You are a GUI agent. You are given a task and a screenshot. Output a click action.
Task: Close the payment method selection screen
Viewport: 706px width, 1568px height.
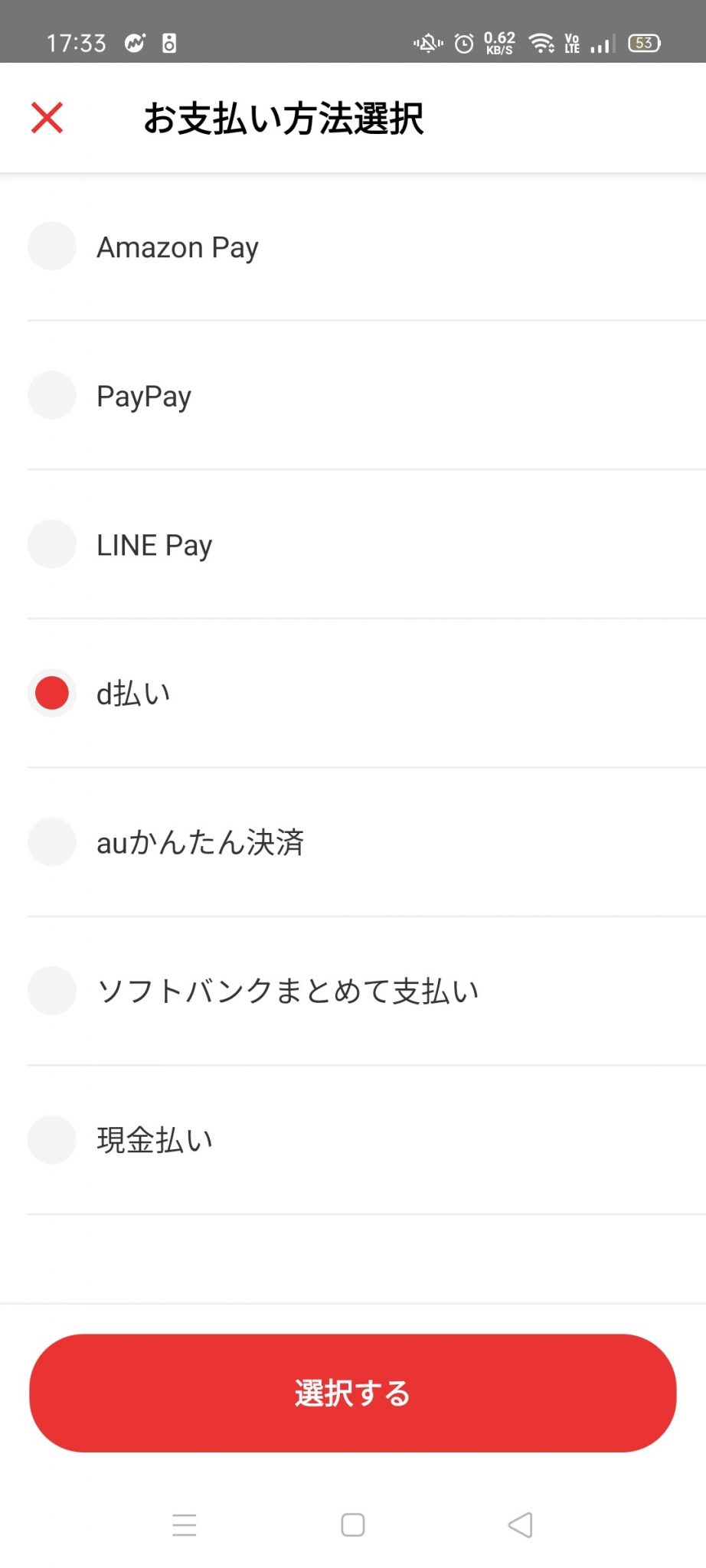pos(47,118)
